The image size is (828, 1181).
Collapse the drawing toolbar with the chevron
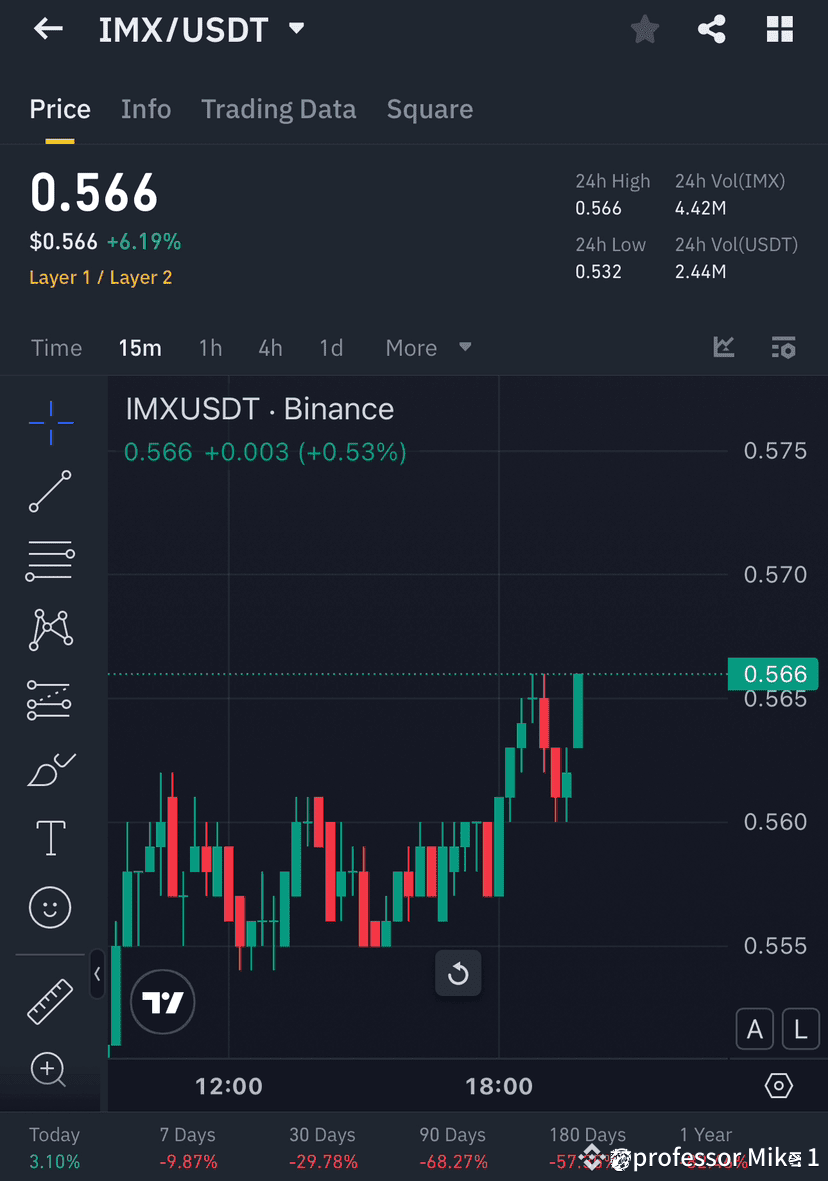97,973
